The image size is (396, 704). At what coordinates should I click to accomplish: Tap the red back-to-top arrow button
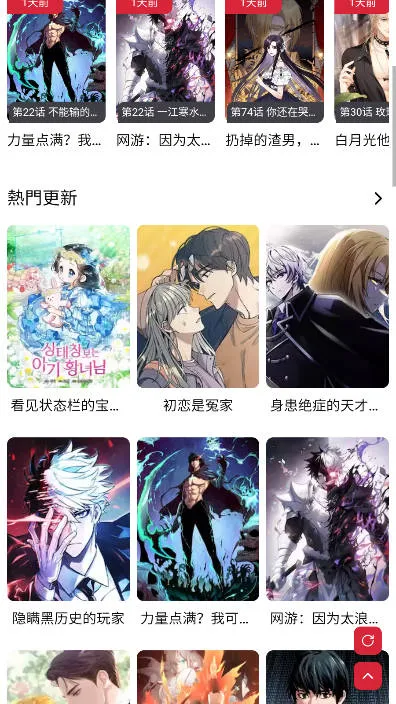pyautogui.click(x=368, y=676)
